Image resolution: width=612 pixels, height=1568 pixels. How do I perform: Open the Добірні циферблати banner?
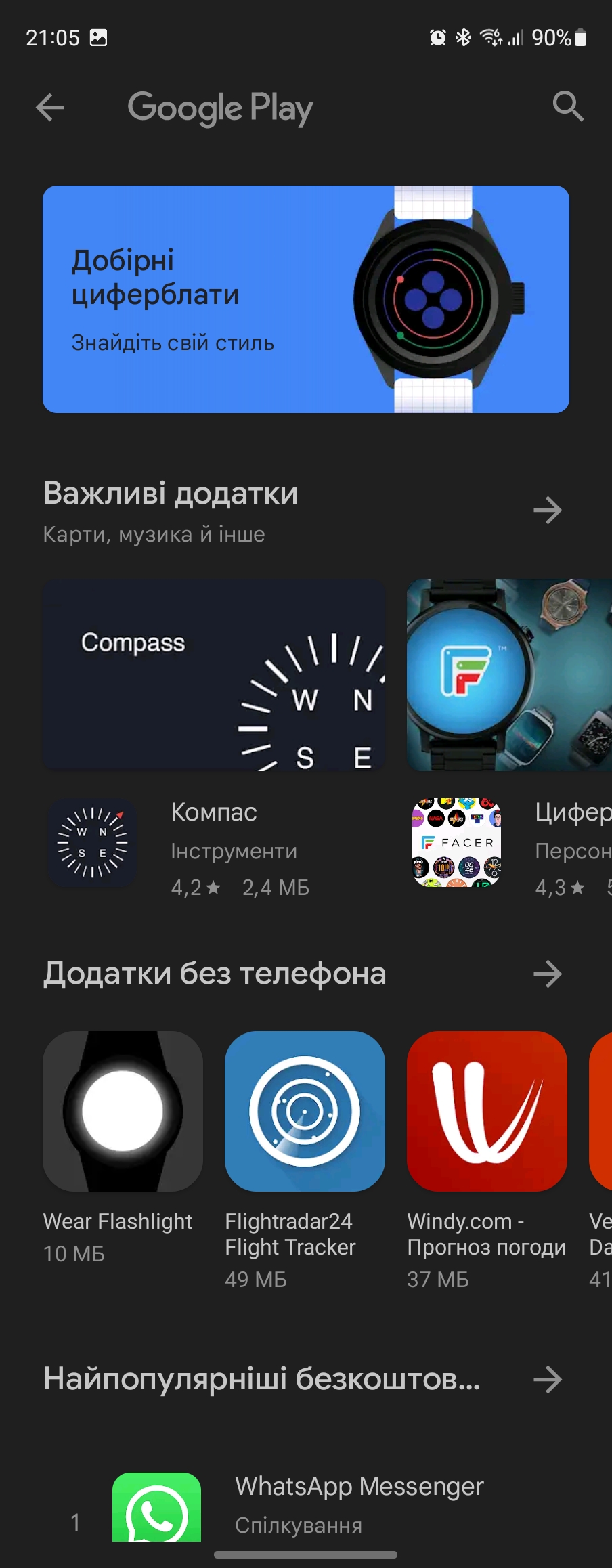[305, 299]
